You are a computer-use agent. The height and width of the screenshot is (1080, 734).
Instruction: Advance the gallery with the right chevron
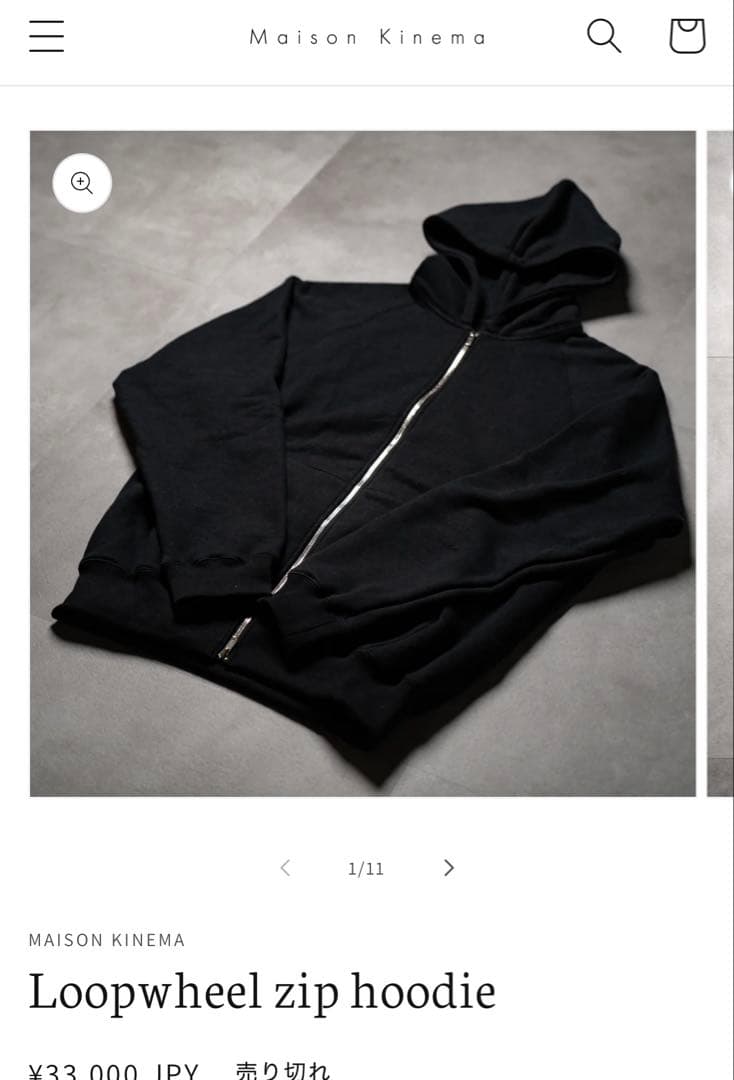point(448,868)
